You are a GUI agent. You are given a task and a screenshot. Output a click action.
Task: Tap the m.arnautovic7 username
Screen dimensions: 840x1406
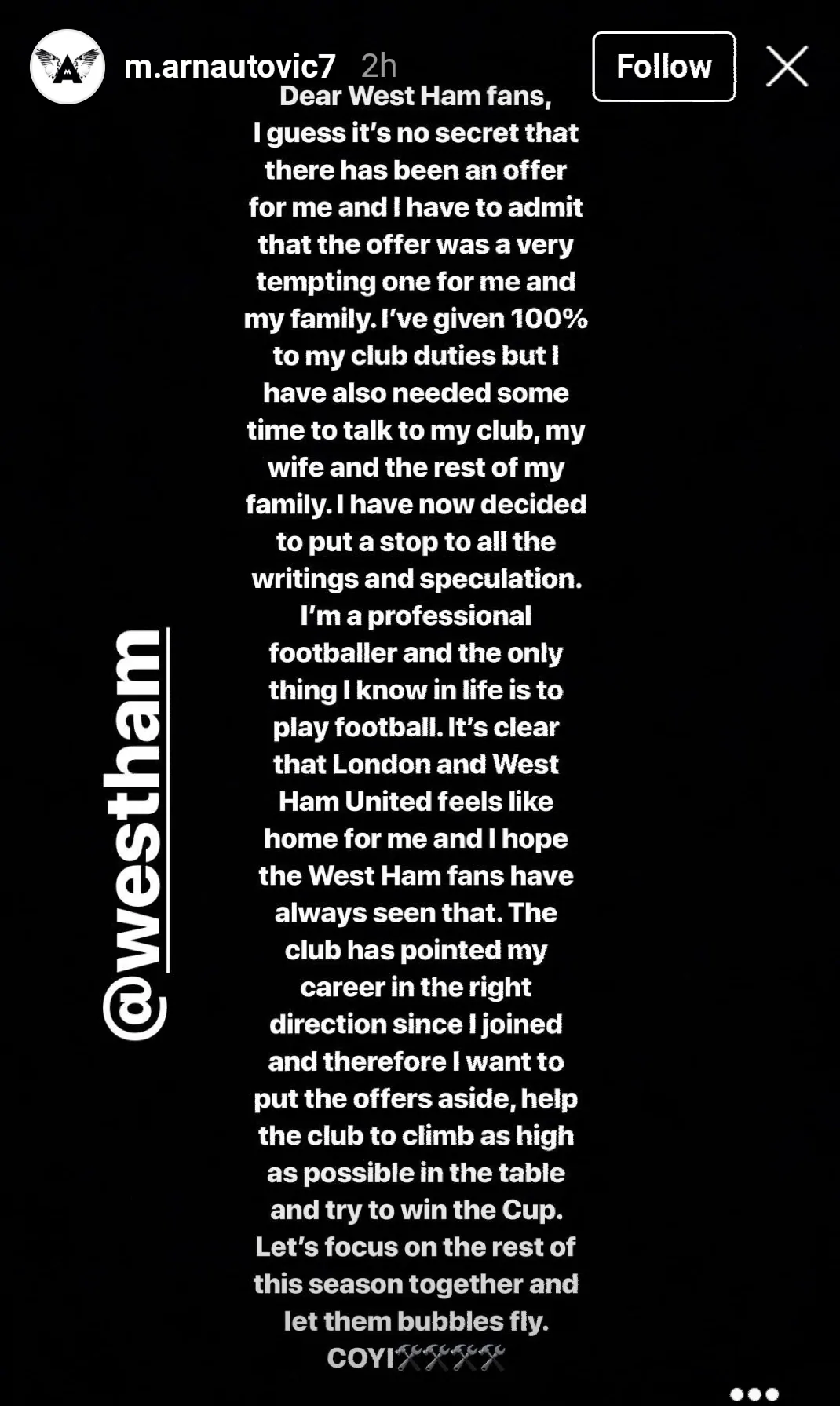pyautogui.click(x=230, y=67)
